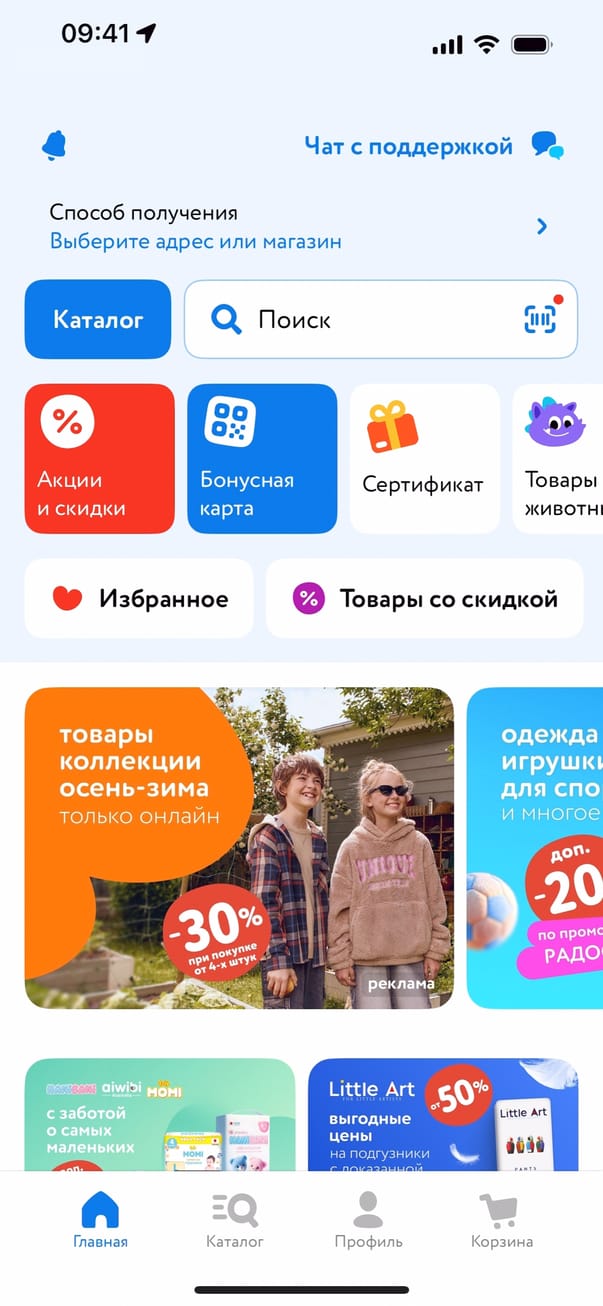Open the Сертификат gift tile

click(424, 459)
